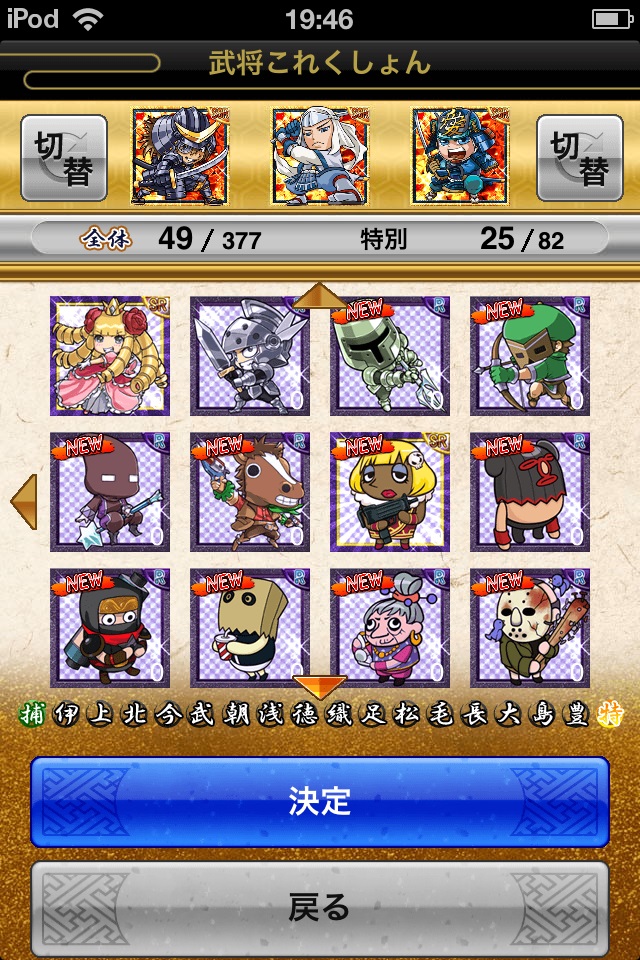Open the horse-head character card

(x=250, y=492)
